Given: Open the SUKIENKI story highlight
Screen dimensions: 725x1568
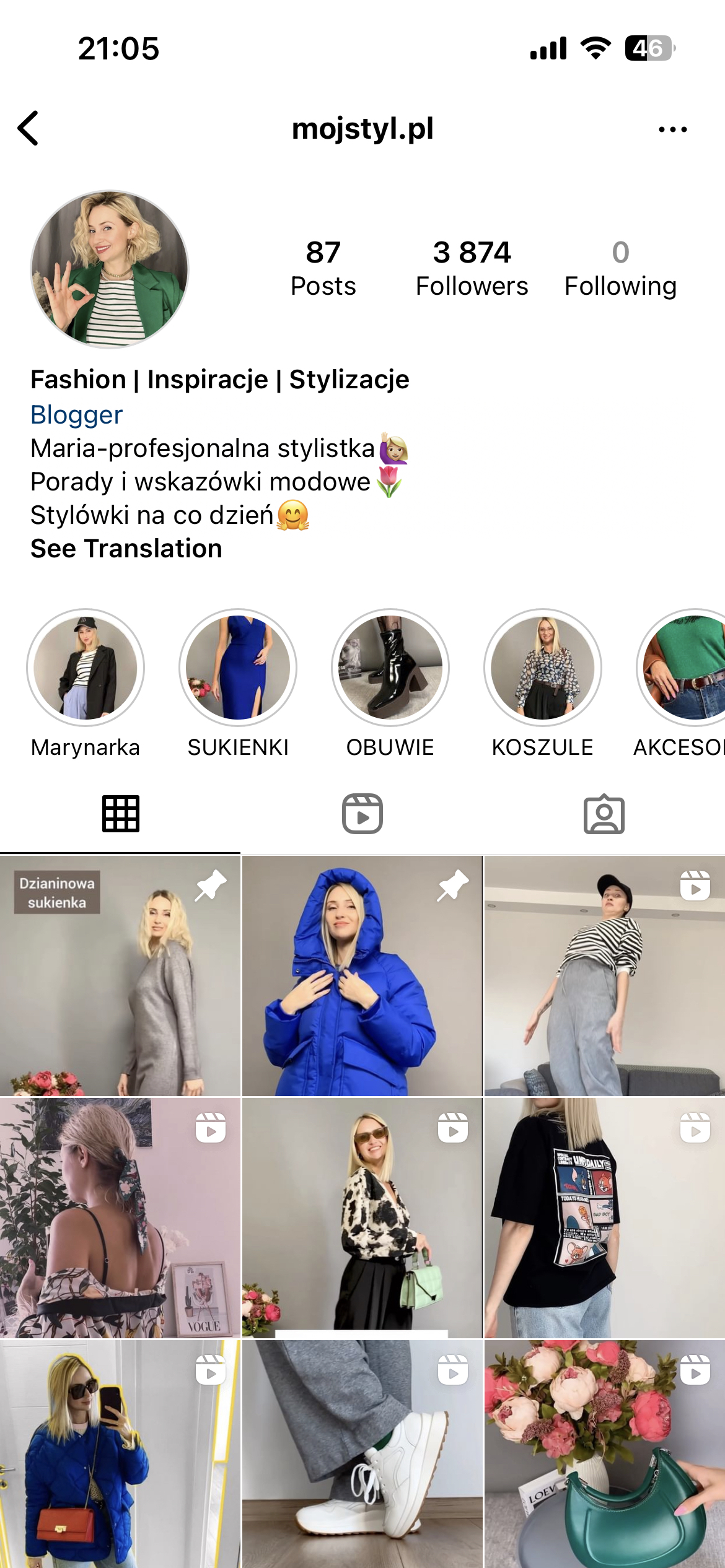Looking at the screenshot, I should (238, 668).
